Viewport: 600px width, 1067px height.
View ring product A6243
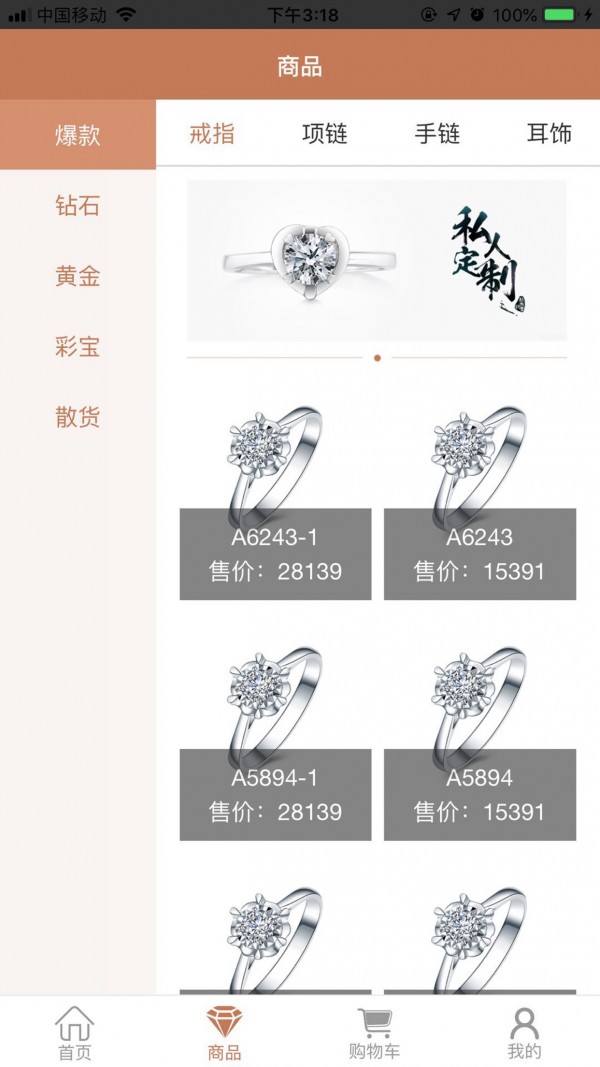click(x=480, y=500)
